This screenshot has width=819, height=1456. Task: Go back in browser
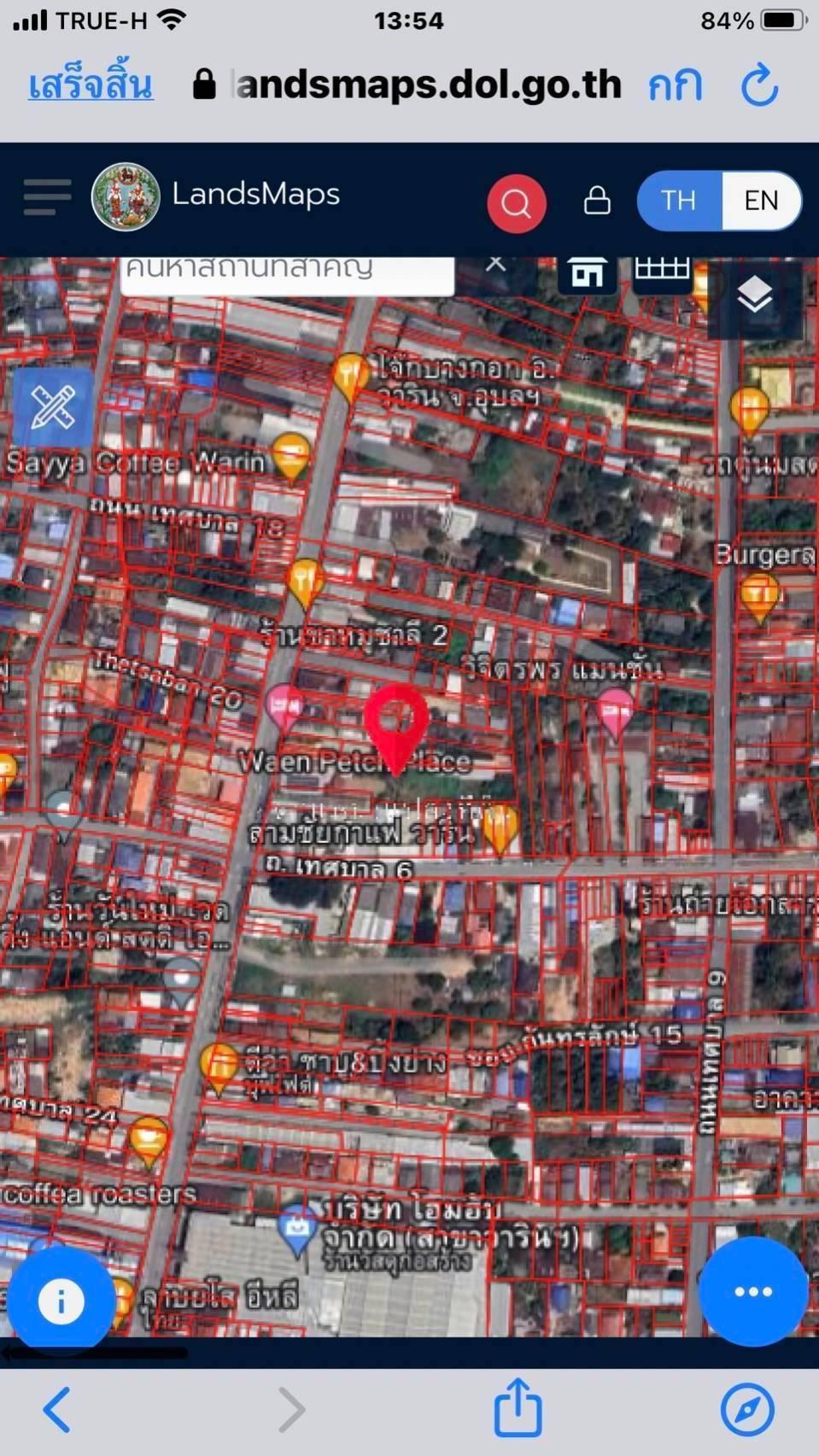57,1409
